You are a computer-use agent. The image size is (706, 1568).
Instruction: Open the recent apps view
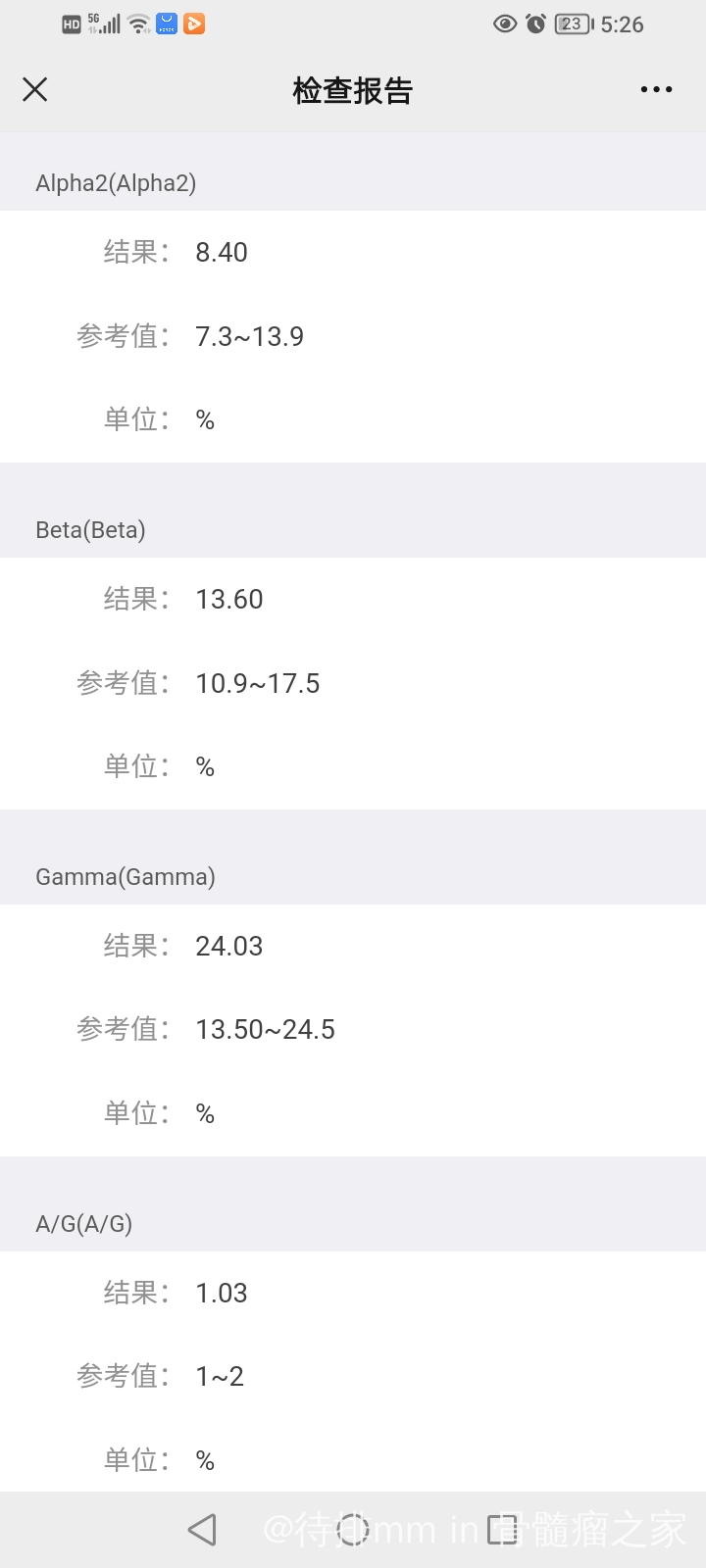[x=503, y=1529]
